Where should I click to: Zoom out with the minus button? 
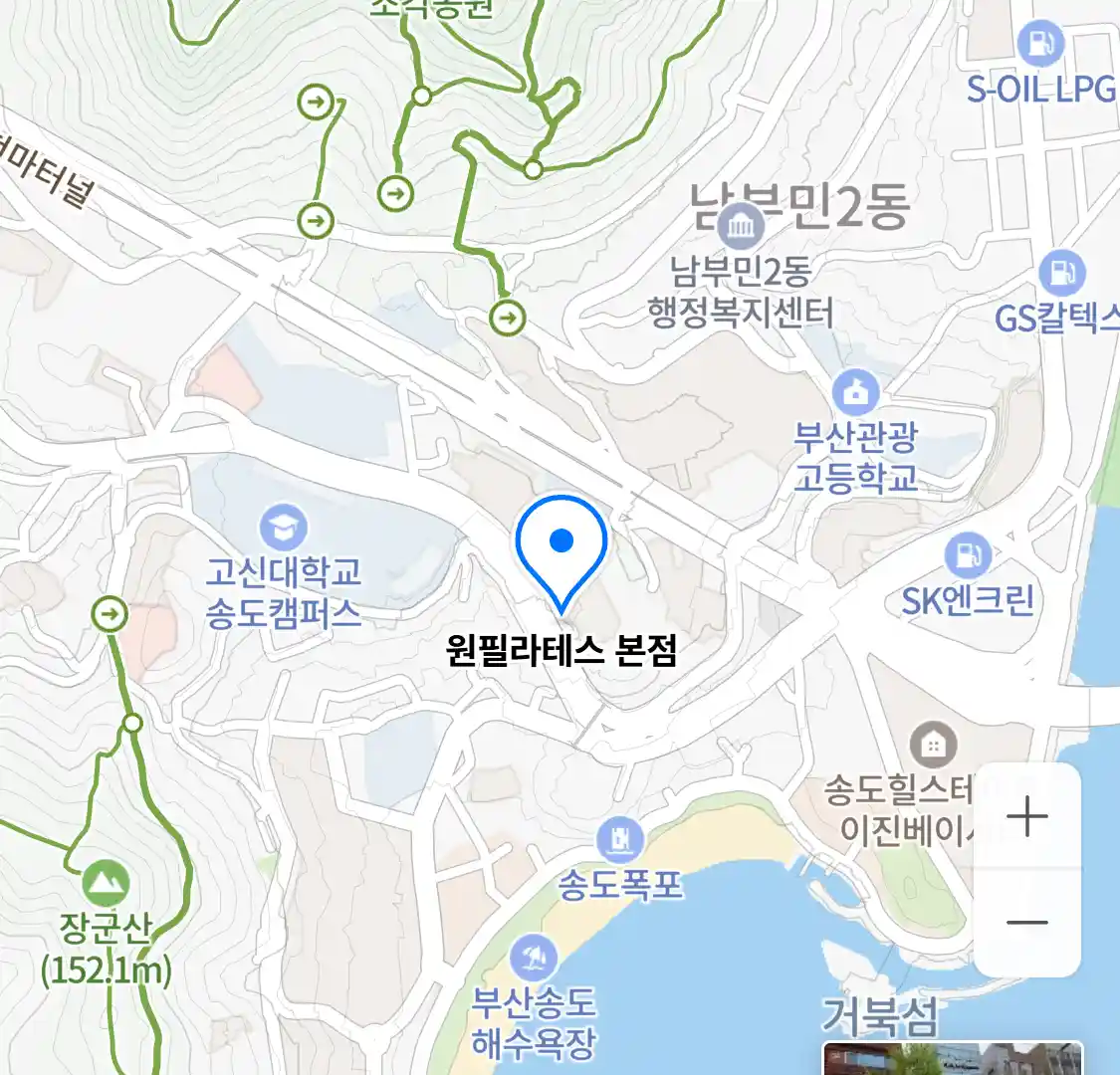1026,922
